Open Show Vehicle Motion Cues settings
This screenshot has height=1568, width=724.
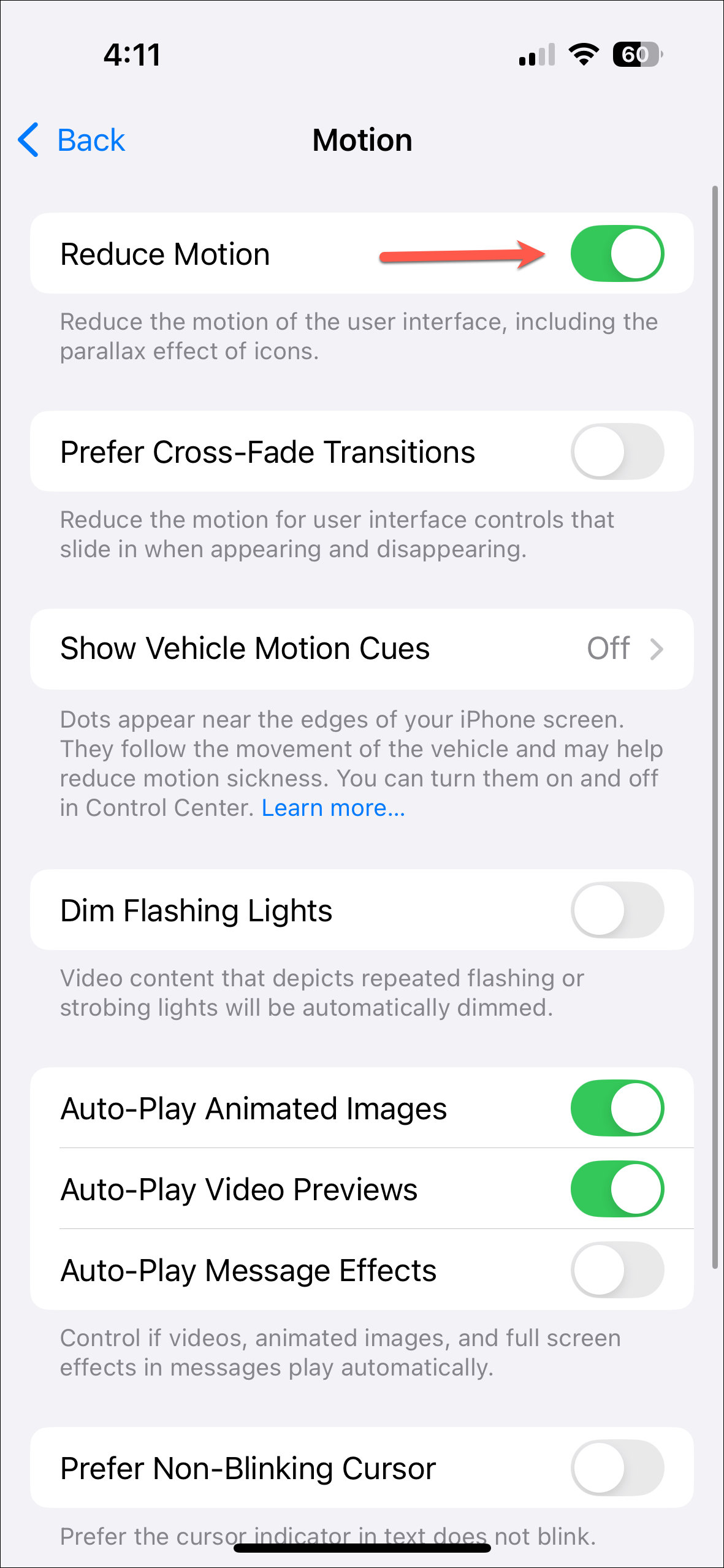click(x=362, y=649)
